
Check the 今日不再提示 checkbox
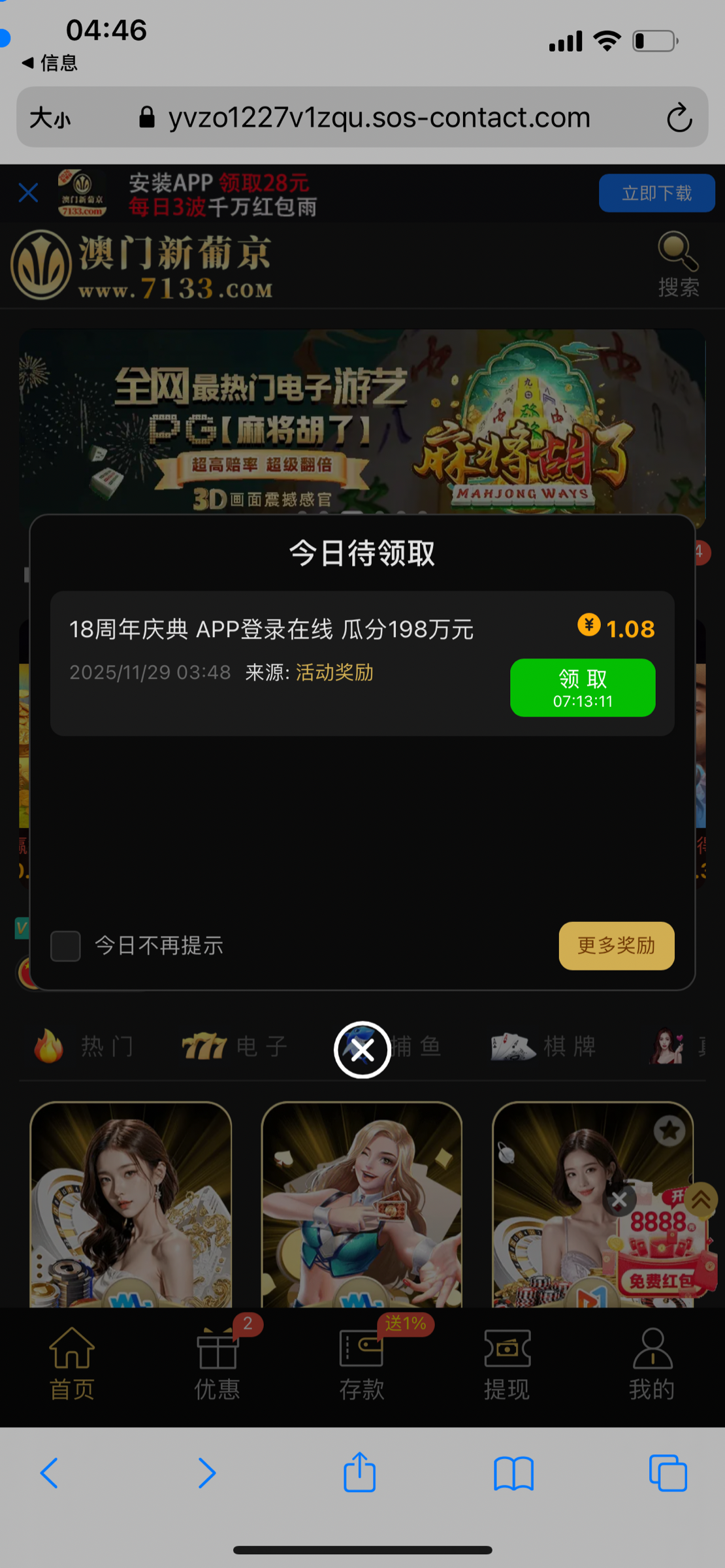click(66, 945)
